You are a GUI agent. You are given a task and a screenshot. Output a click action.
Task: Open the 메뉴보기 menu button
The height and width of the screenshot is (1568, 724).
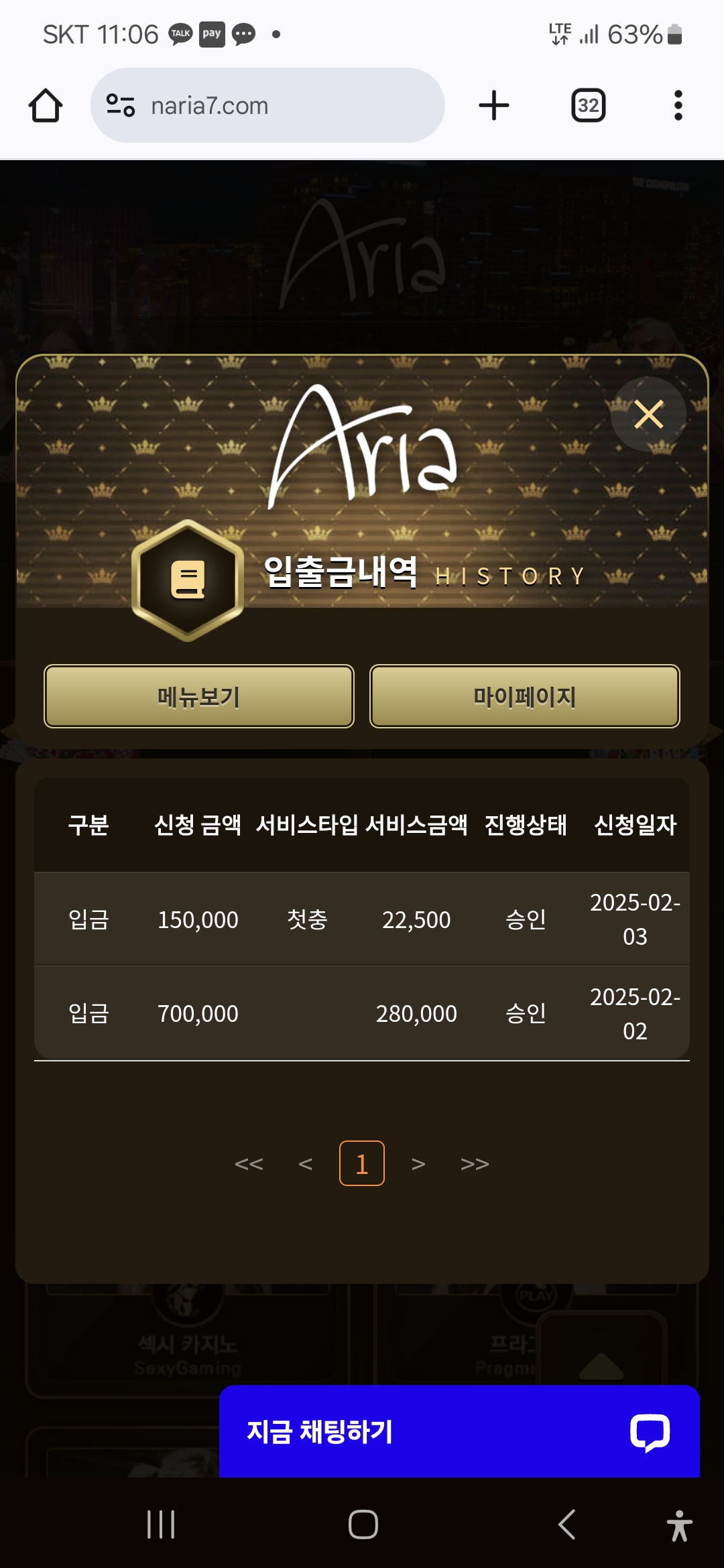(x=198, y=696)
